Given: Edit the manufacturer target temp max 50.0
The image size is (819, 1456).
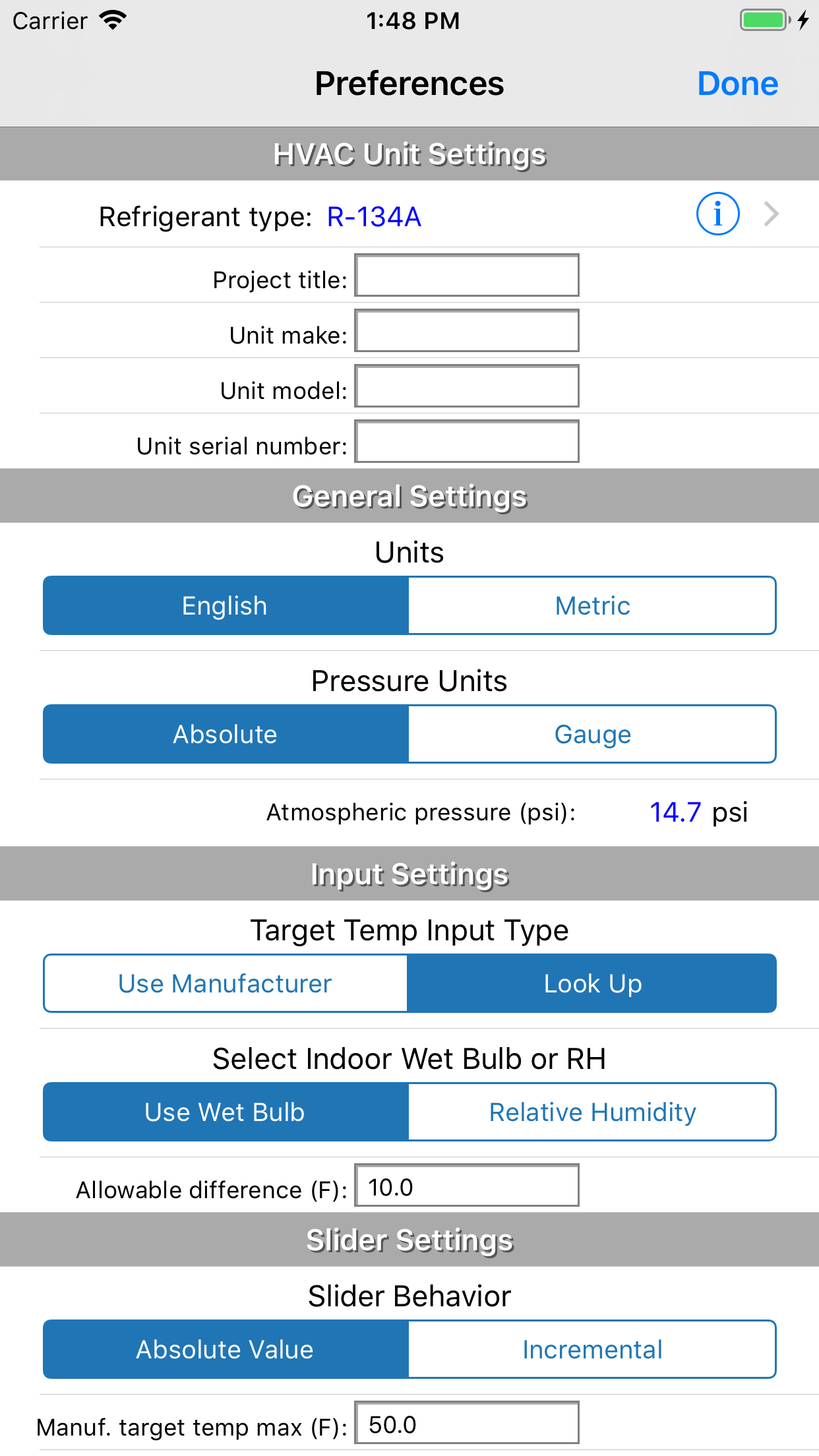Looking at the screenshot, I should coord(466,1425).
